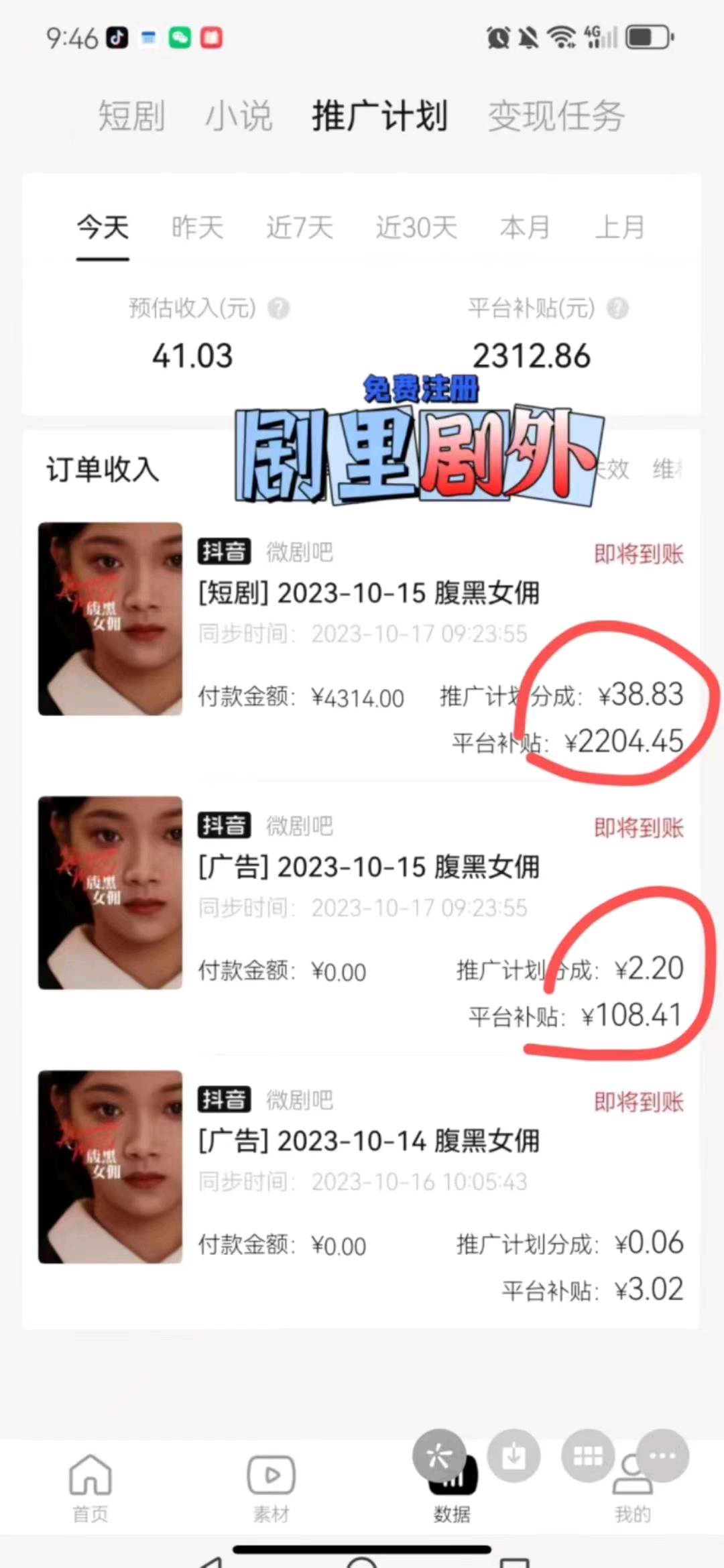Select the 今天 date filter
The height and width of the screenshot is (1568, 724).
pos(103,228)
